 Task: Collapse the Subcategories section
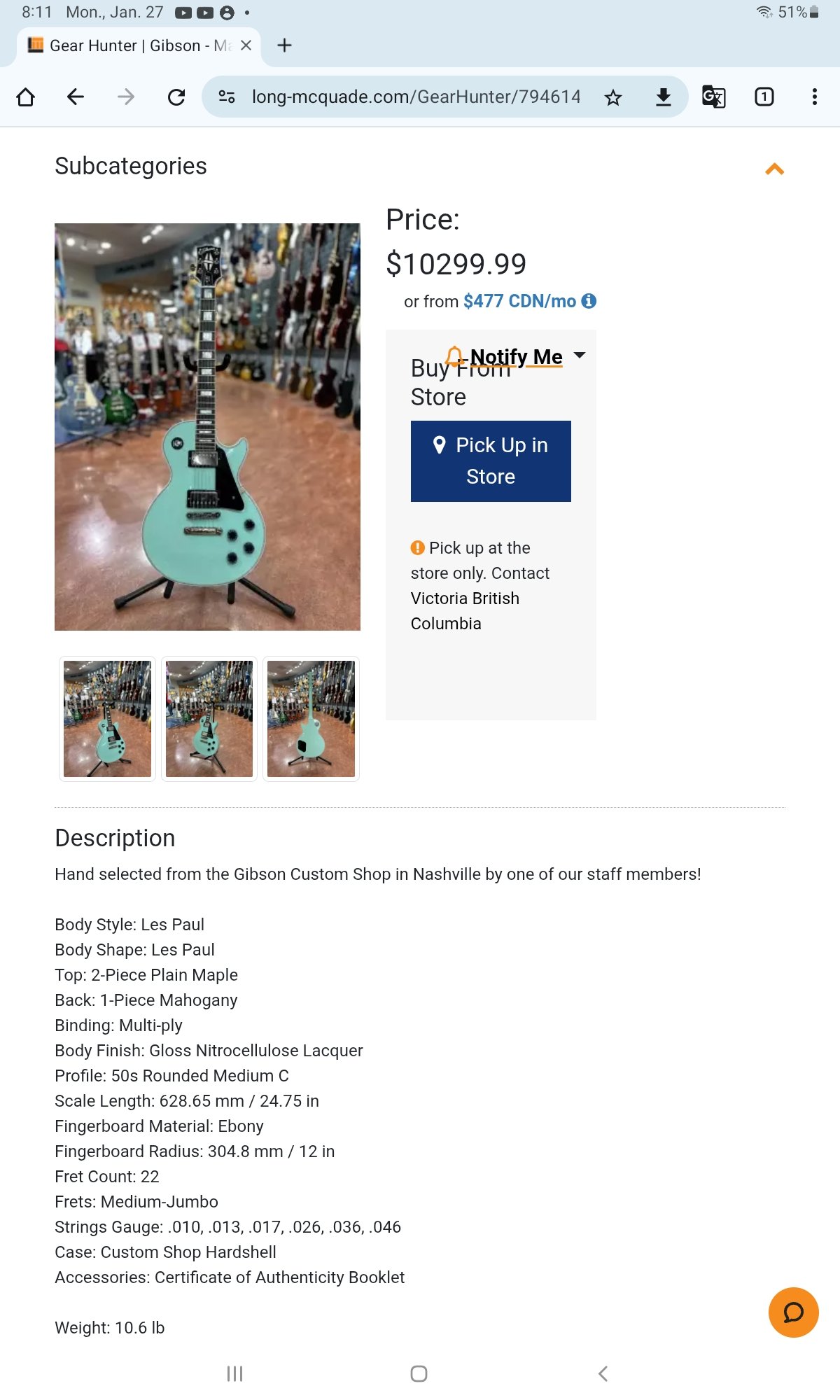[x=774, y=169]
